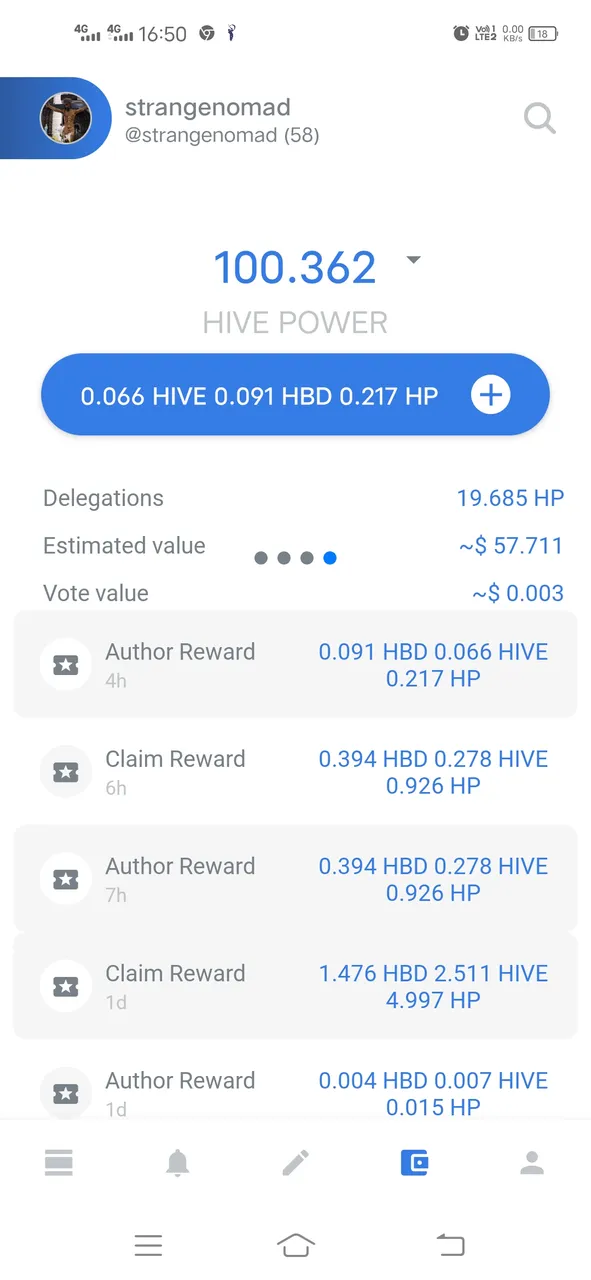Image resolution: width=591 pixels, height=1280 pixels.
Task: Tap the system back button
Action: 451,1245
